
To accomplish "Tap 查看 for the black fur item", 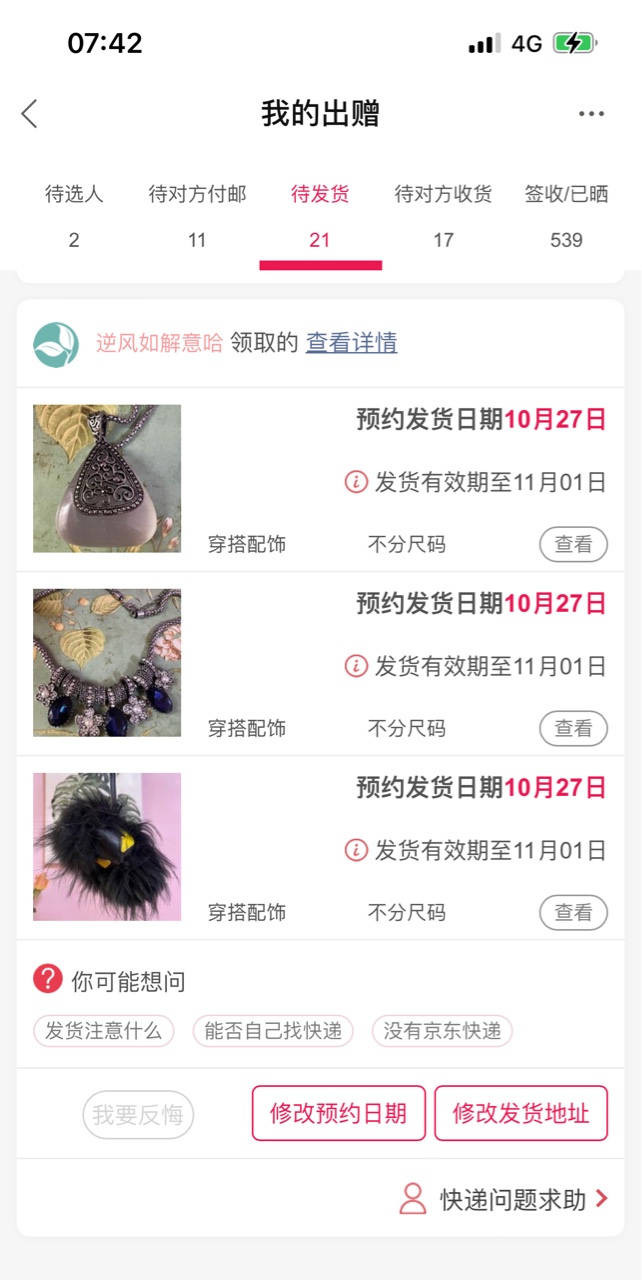I will point(573,913).
